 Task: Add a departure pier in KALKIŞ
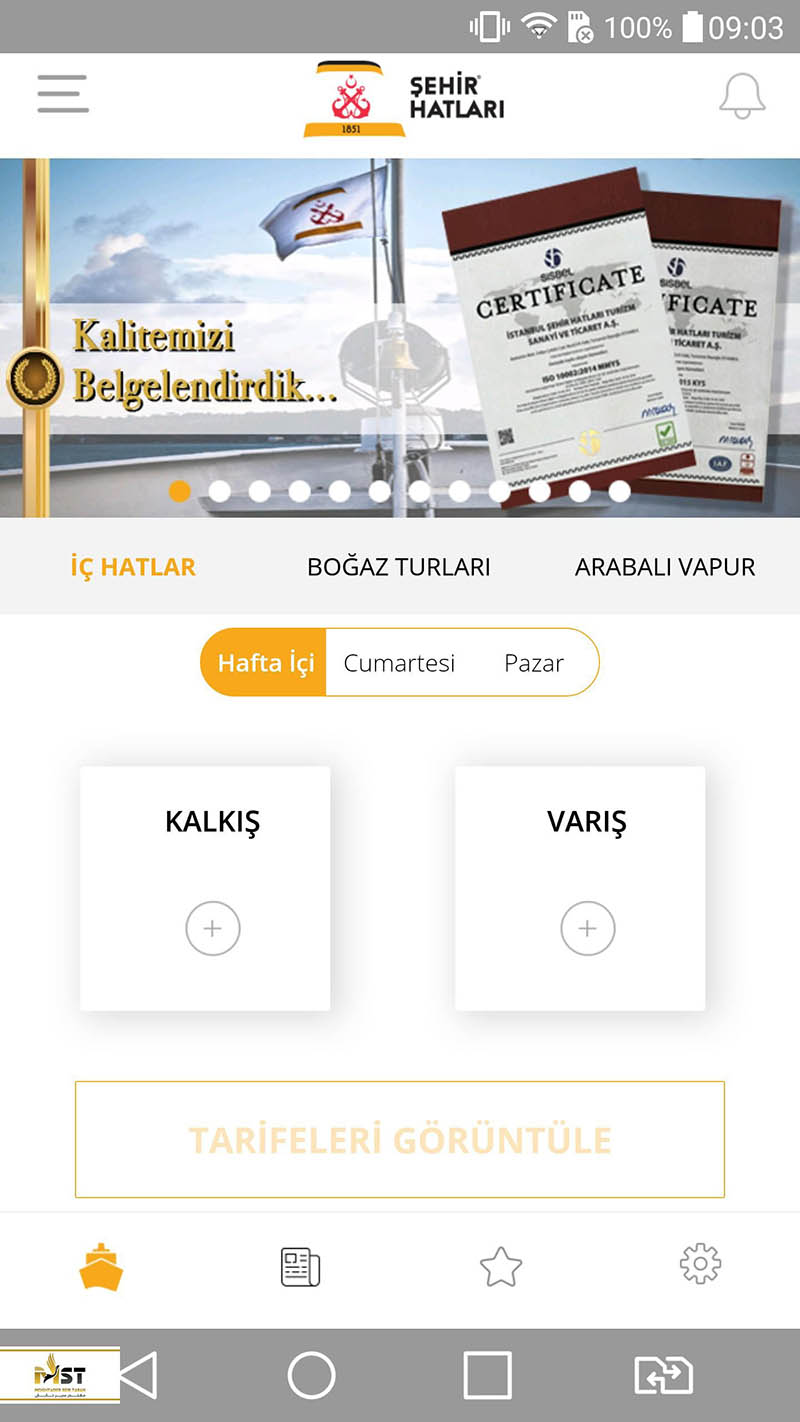pyautogui.click(x=212, y=928)
